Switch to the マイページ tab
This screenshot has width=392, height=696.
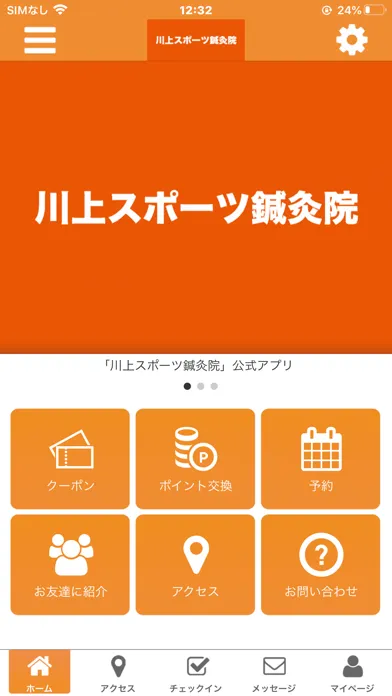(x=352, y=673)
